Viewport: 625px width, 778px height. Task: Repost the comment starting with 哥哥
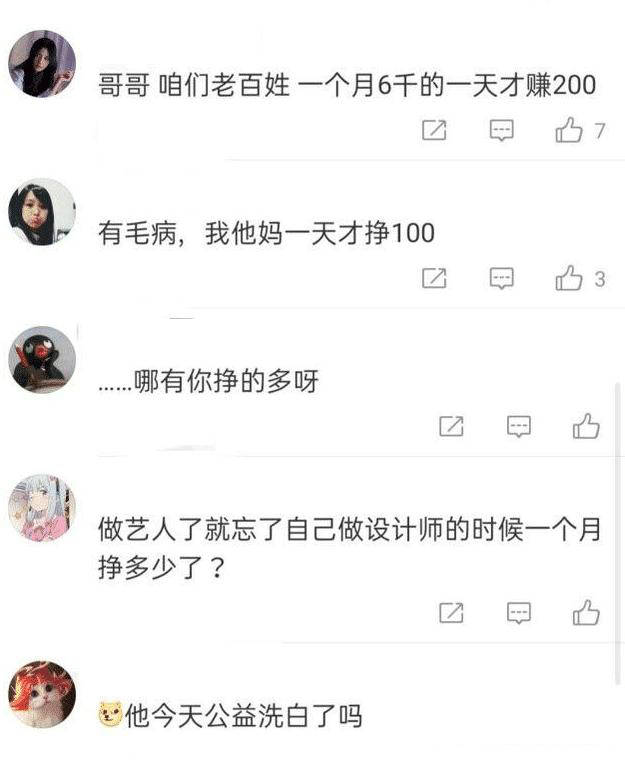(434, 131)
